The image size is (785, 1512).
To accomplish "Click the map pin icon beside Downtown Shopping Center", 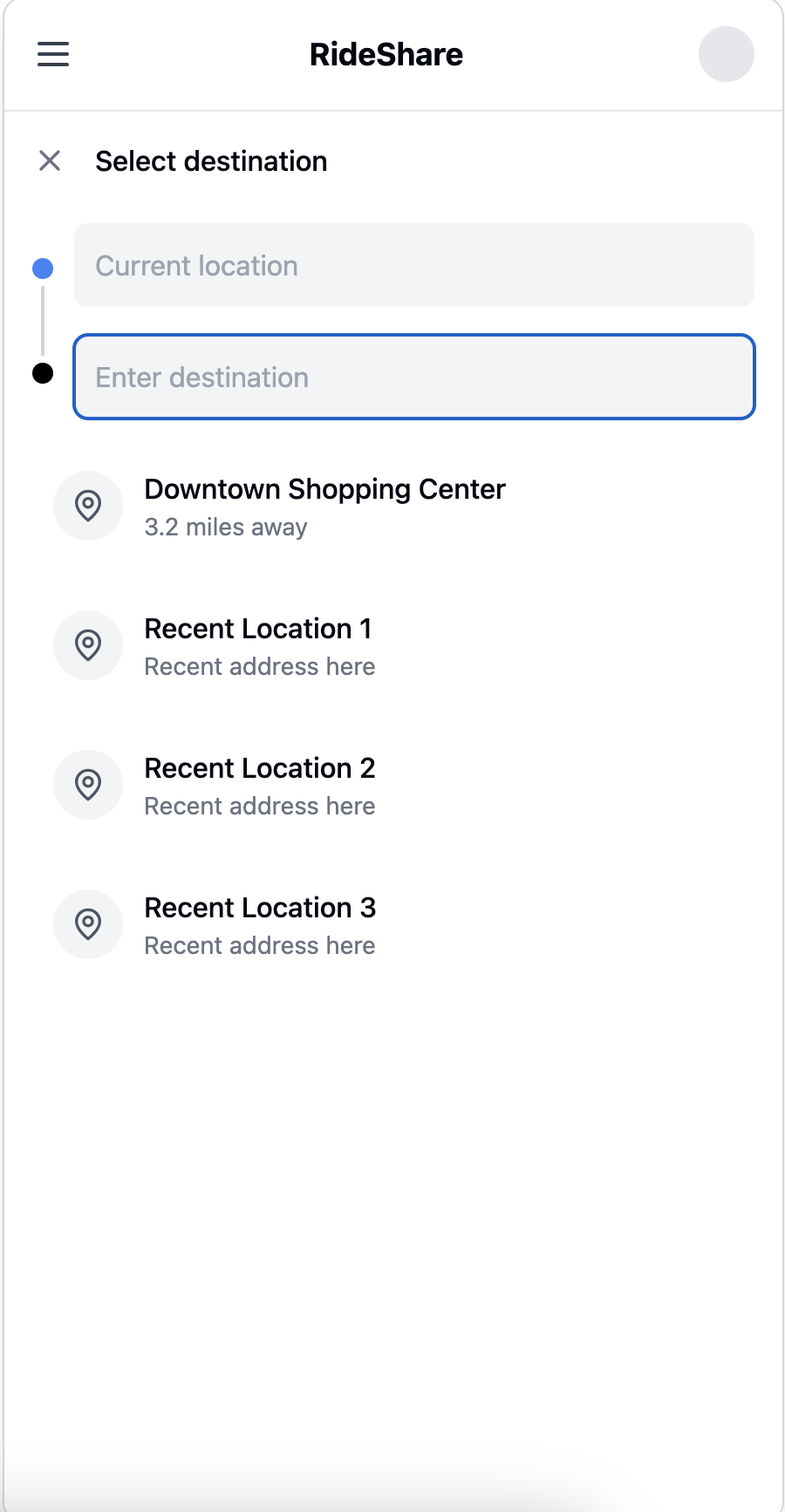I will tap(87, 506).
